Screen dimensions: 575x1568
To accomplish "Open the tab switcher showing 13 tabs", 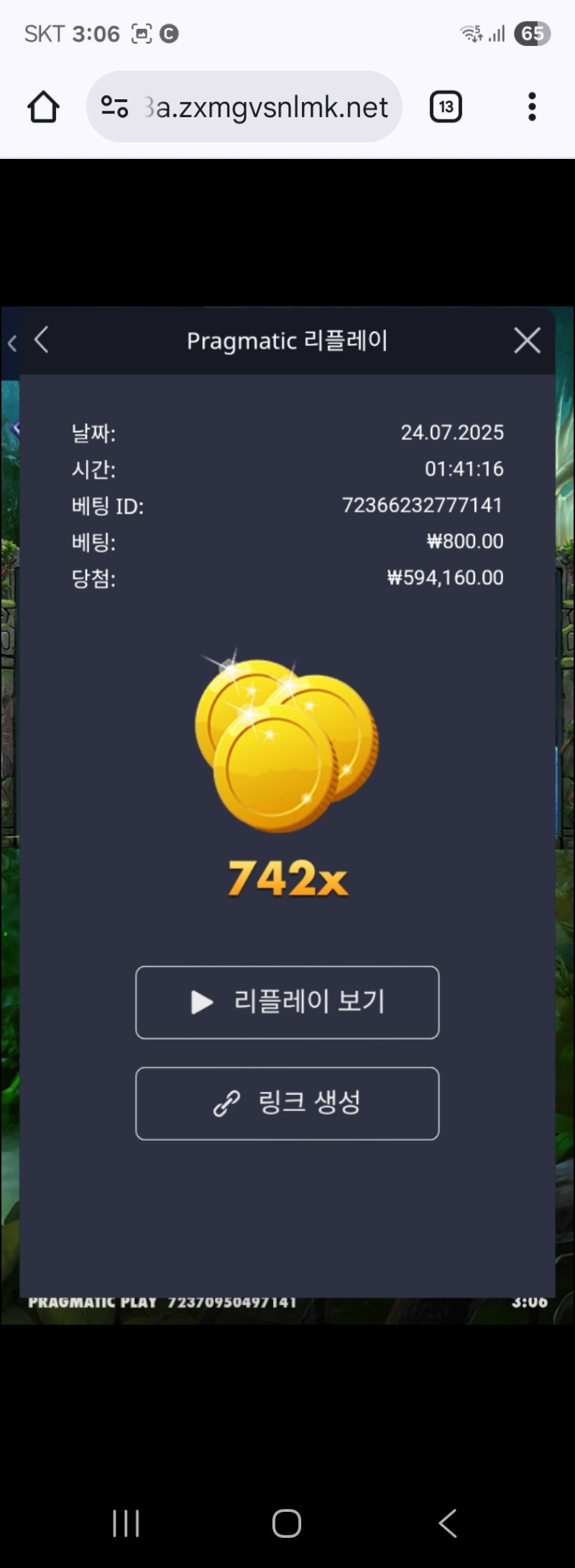I will tap(446, 107).
